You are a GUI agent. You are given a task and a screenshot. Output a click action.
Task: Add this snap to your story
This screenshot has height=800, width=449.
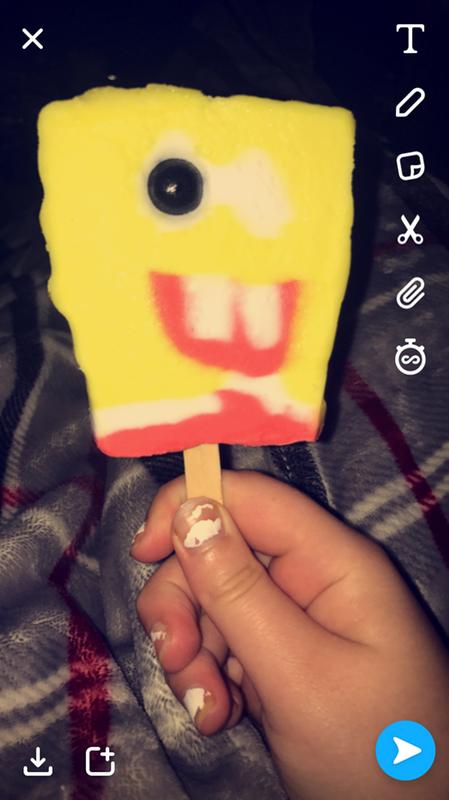tap(101, 762)
